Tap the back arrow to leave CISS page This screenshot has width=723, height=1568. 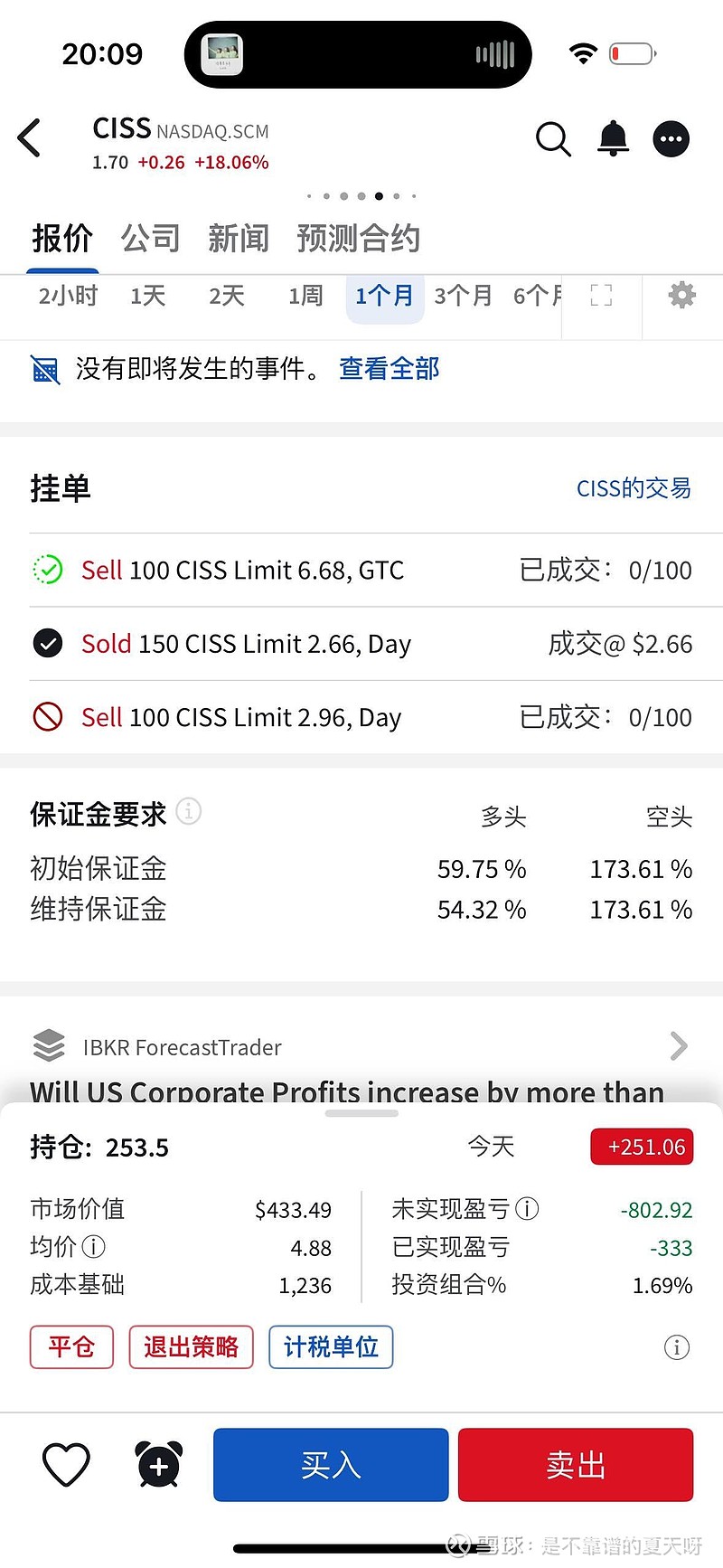click(x=30, y=137)
